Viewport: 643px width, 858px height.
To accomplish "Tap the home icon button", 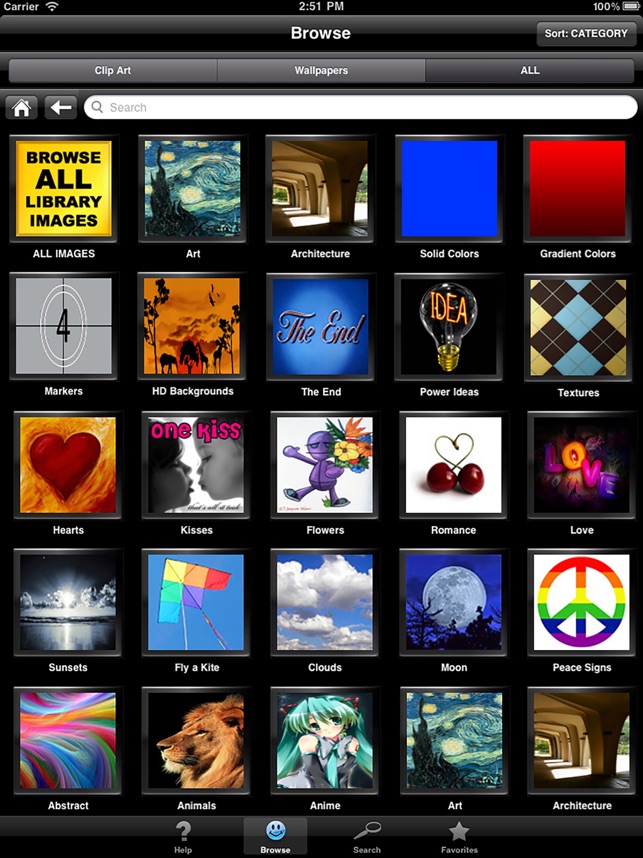I will tap(22, 107).
